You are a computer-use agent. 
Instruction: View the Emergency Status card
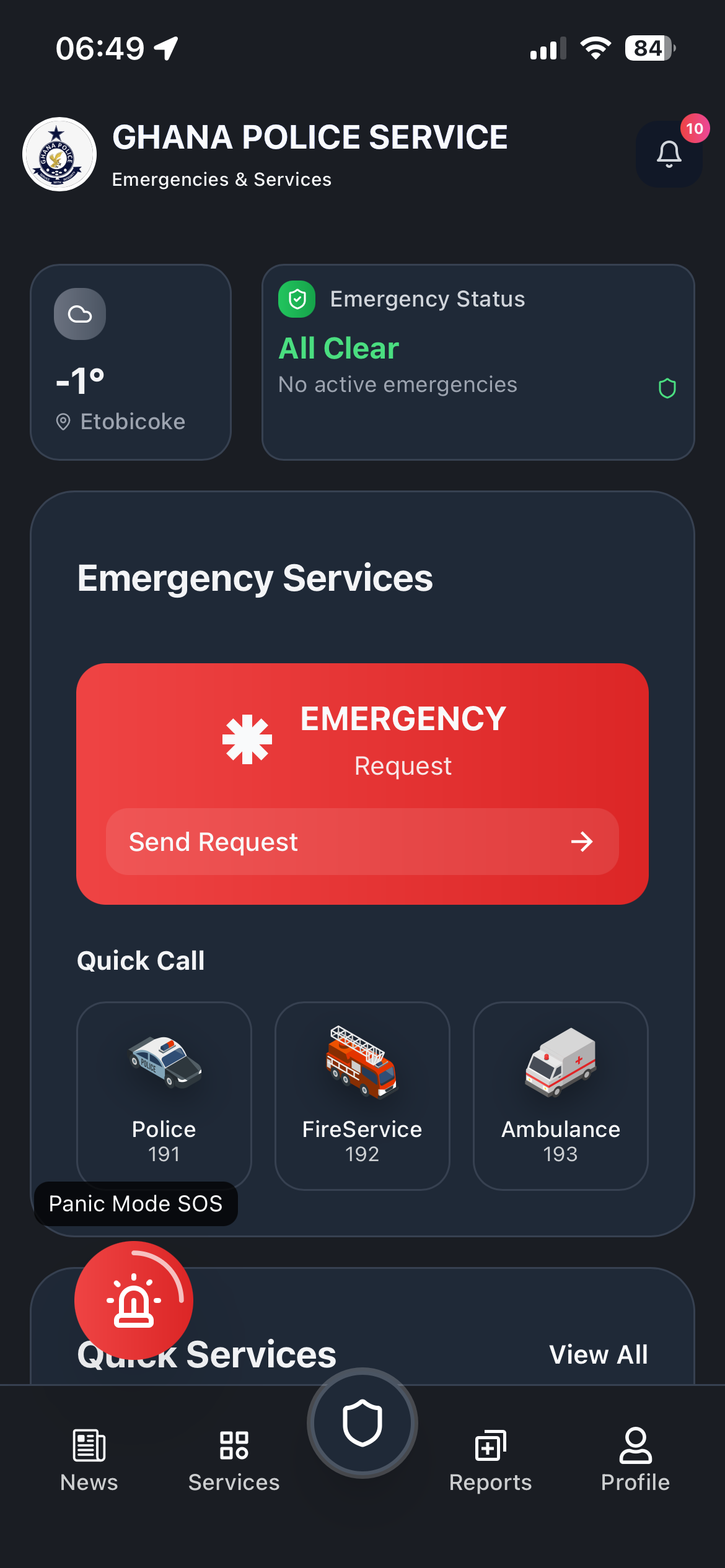pos(478,362)
